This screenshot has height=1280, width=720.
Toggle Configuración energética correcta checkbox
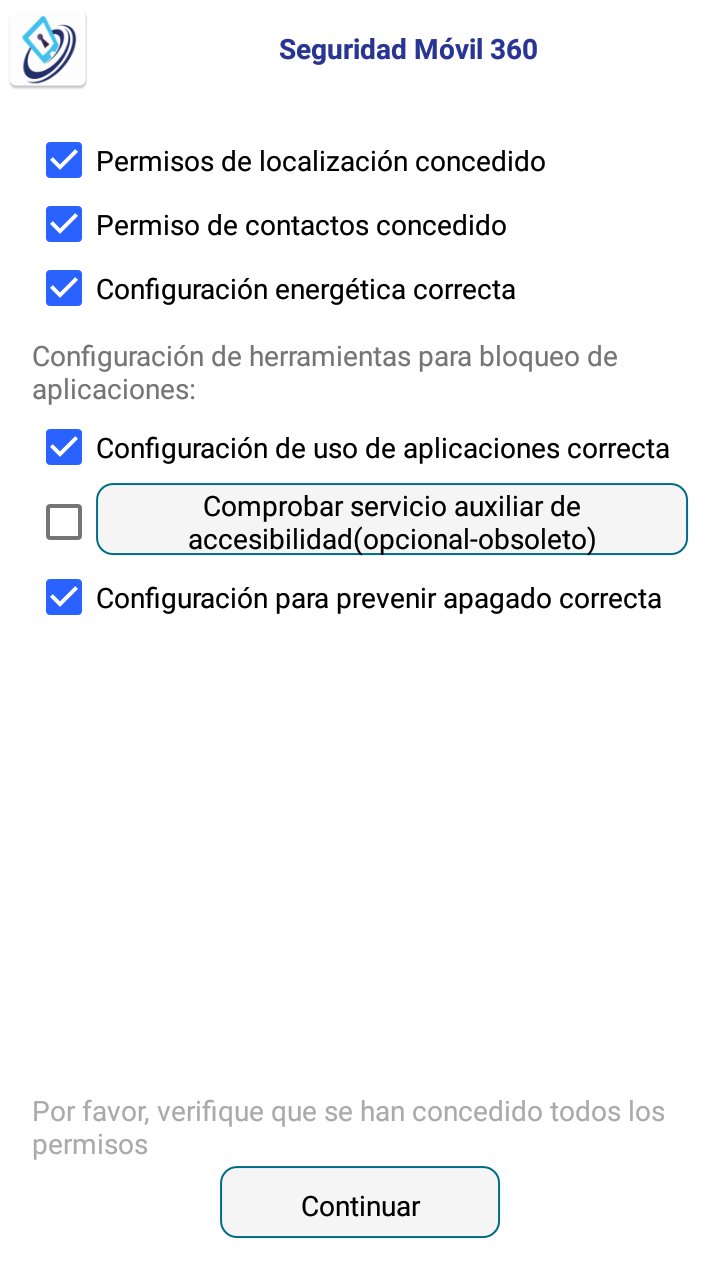click(x=64, y=289)
